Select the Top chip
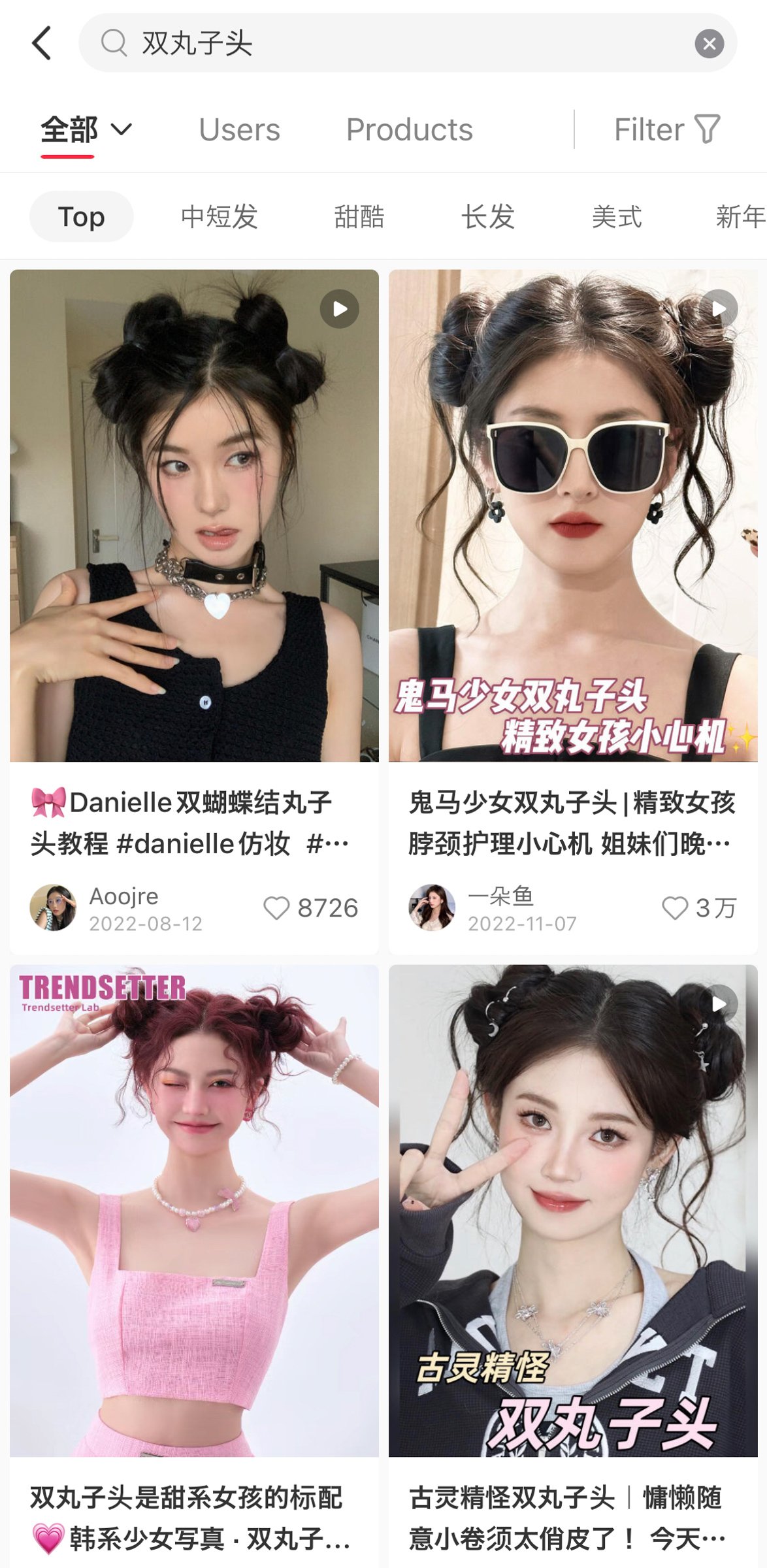The width and height of the screenshot is (767, 1568). (81, 216)
